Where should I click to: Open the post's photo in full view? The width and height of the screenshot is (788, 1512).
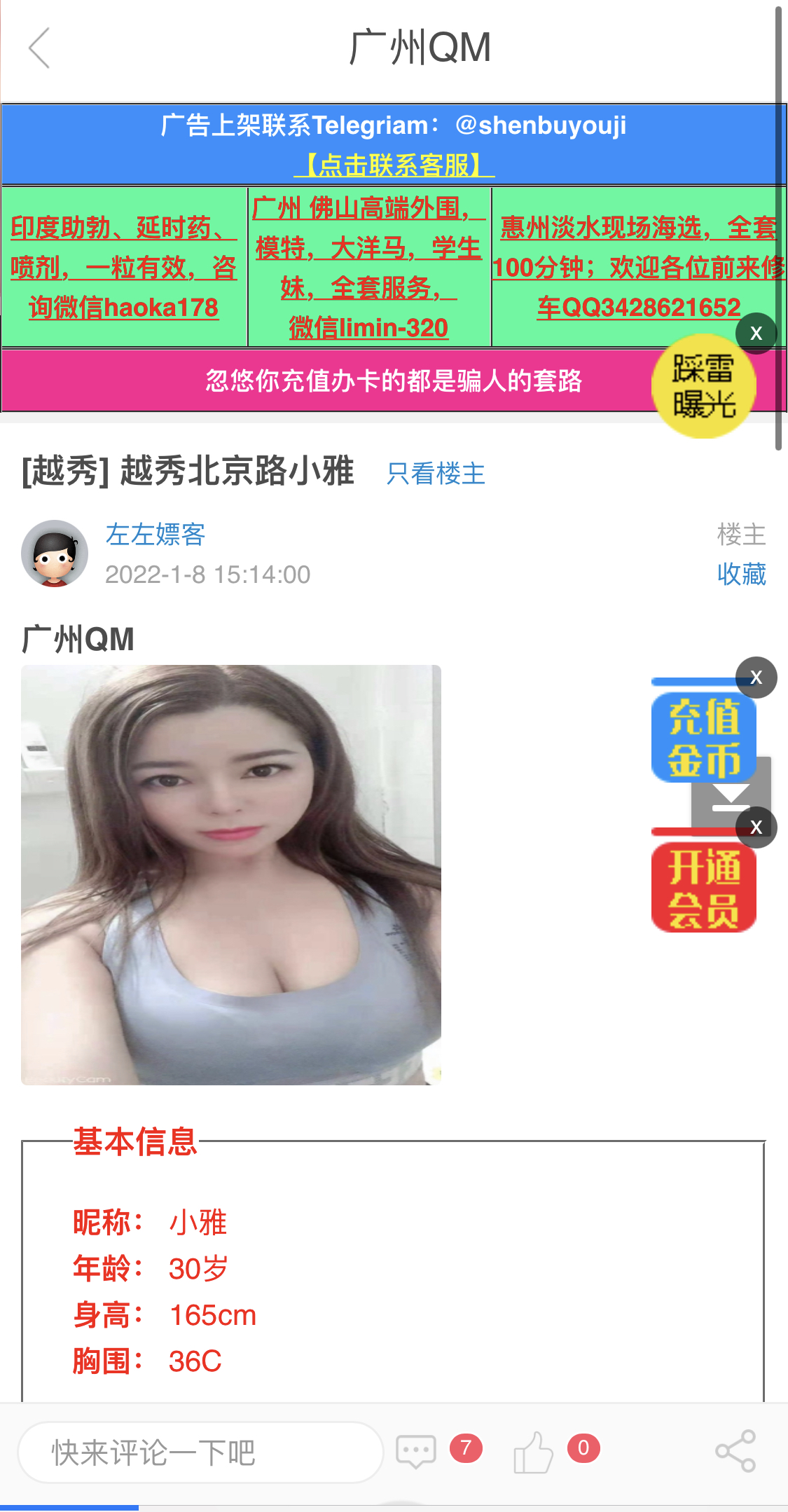tap(231, 874)
